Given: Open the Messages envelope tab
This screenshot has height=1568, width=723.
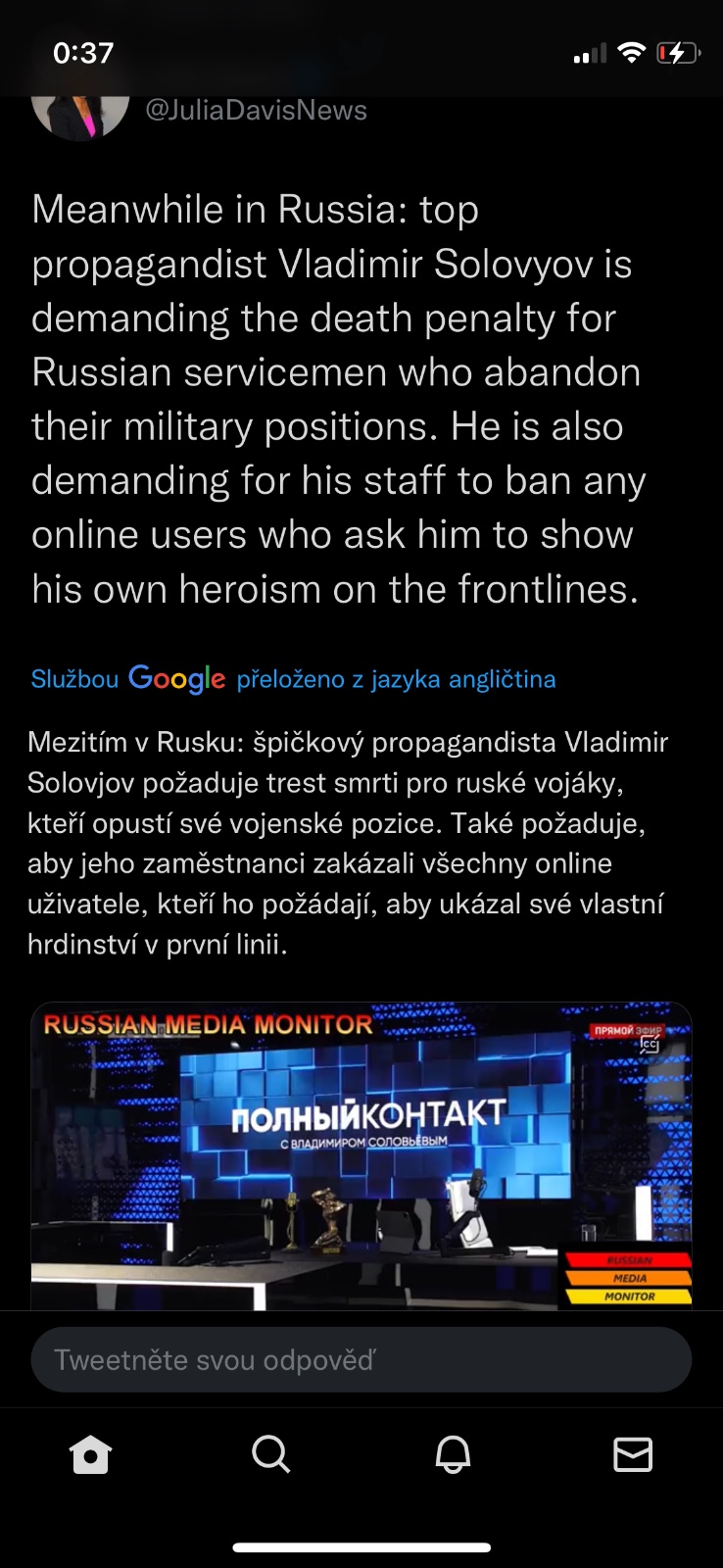Looking at the screenshot, I should coord(633,1455).
